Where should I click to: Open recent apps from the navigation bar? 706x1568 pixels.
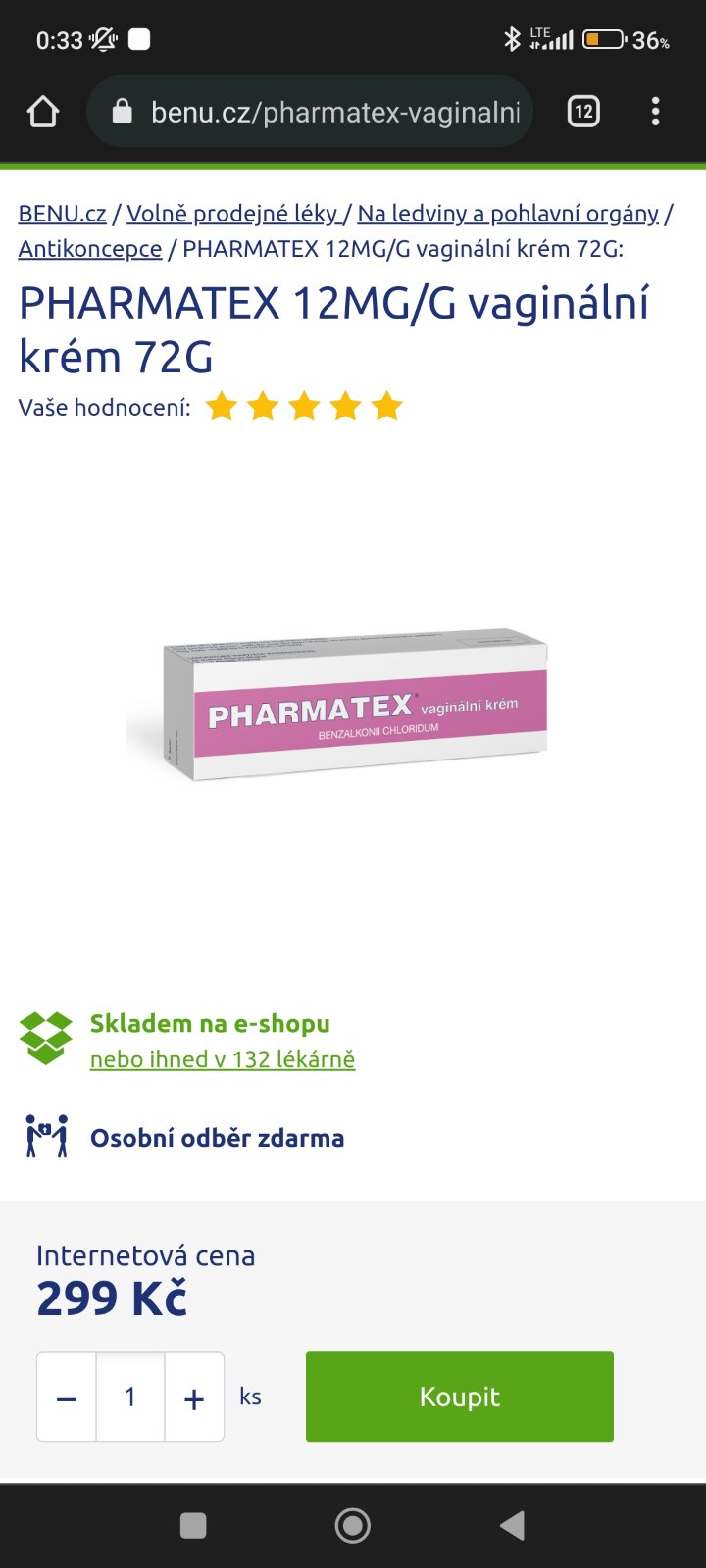[193, 1525]
